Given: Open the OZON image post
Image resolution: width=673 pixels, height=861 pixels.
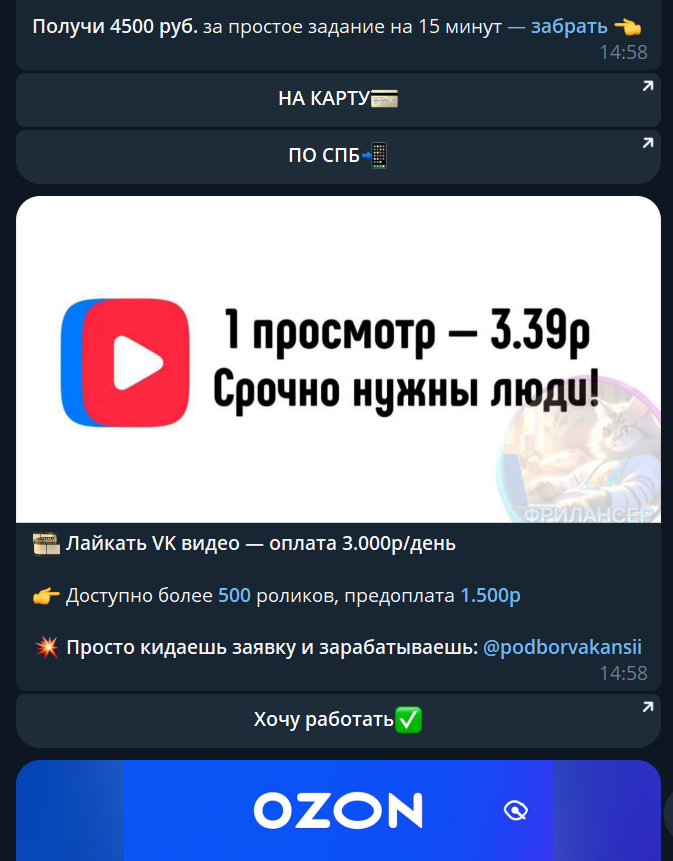Looking at the screenshot, I should point(338,810).
